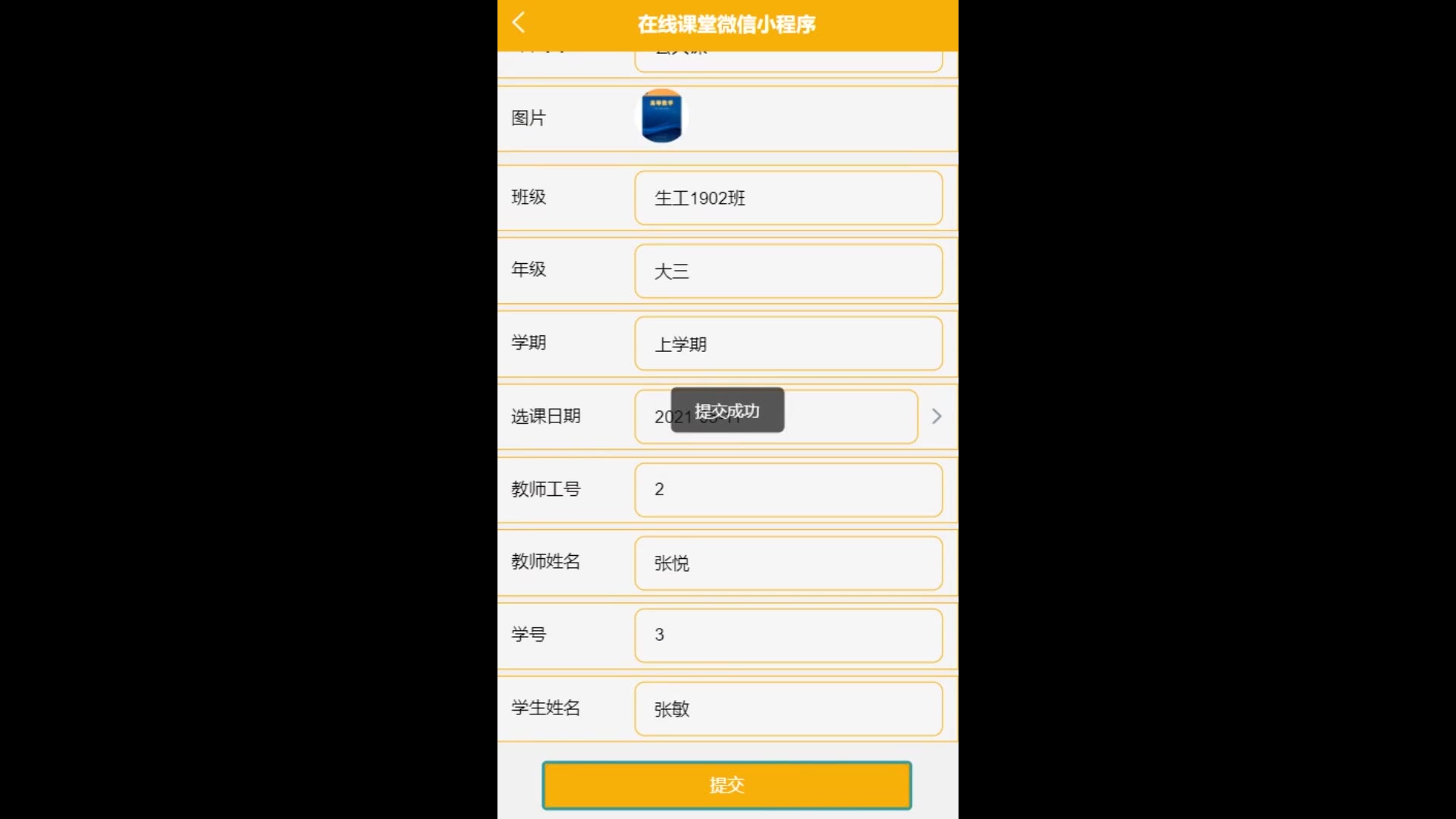Edit the 教师工号 input field
Viewport: 1456px width, 819px height.
[788, 489]
